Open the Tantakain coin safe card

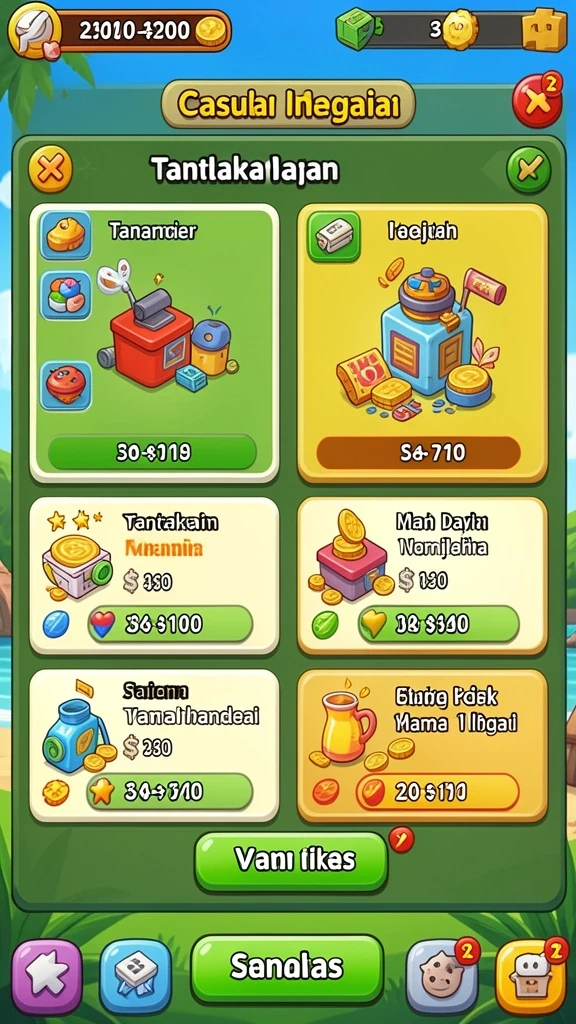(154, 575)
